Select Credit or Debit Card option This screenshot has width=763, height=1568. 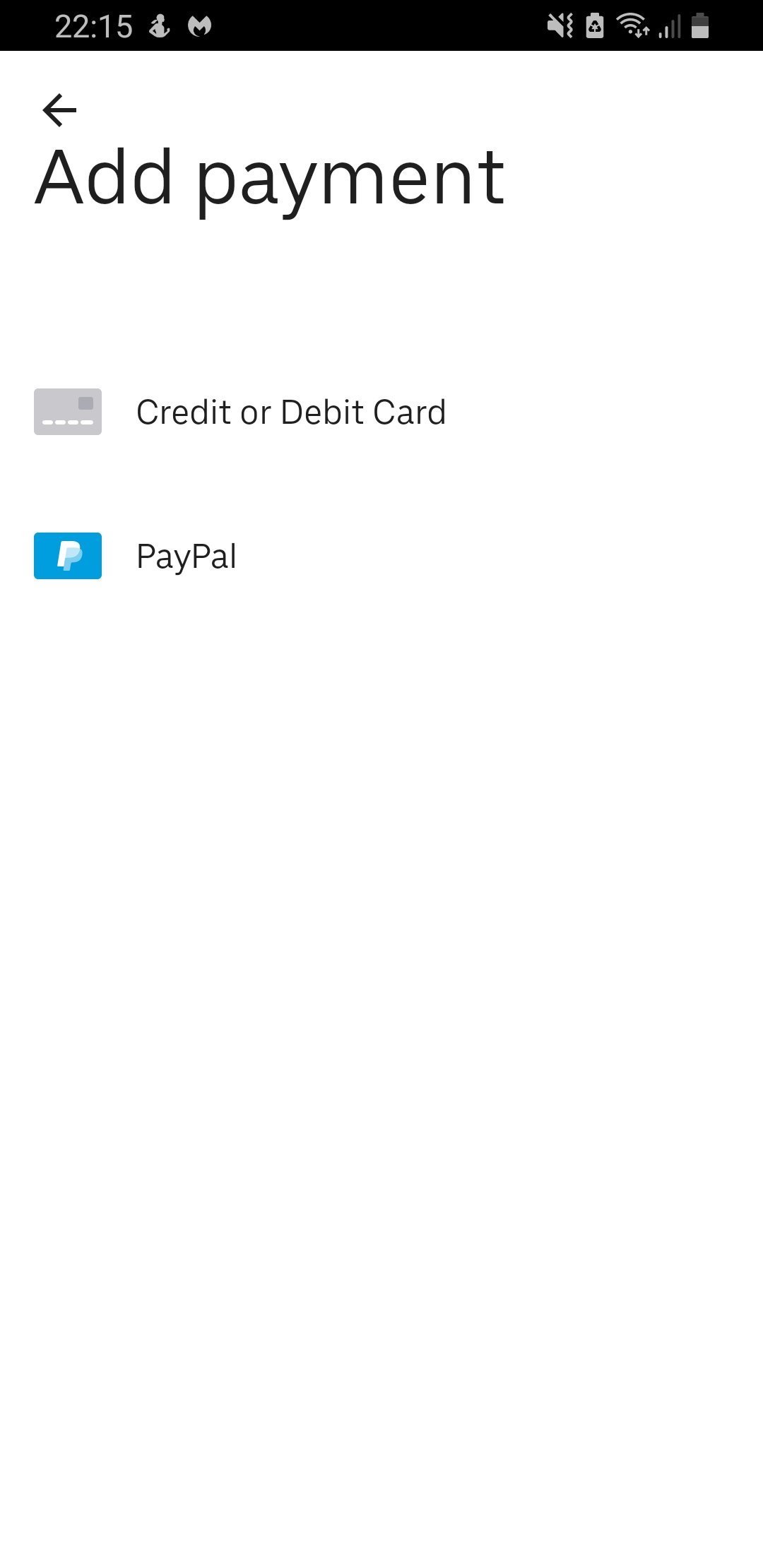tap(381, 412)
